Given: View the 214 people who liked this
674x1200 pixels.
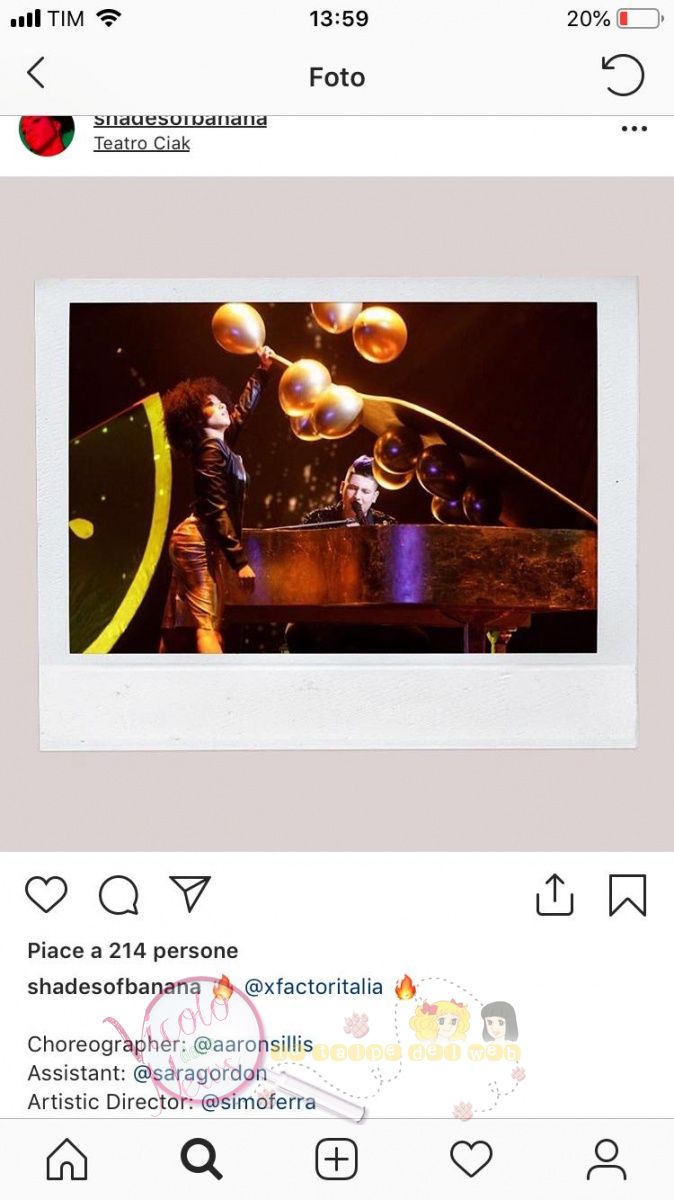Looking at the screenshot, I should pos(132,950).
